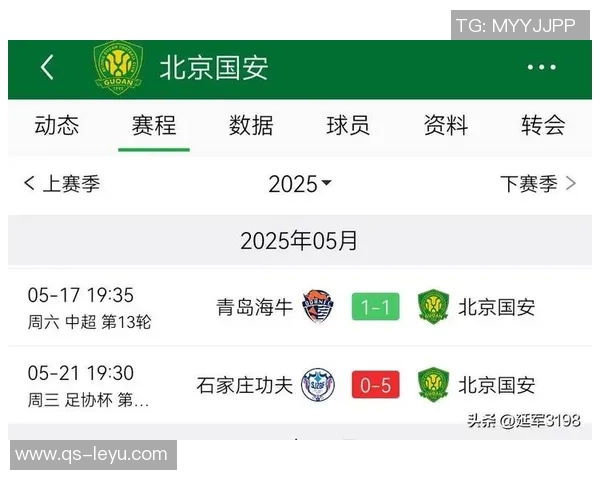View the 球员 tab
600x480 pixels.
pos(348,126)
